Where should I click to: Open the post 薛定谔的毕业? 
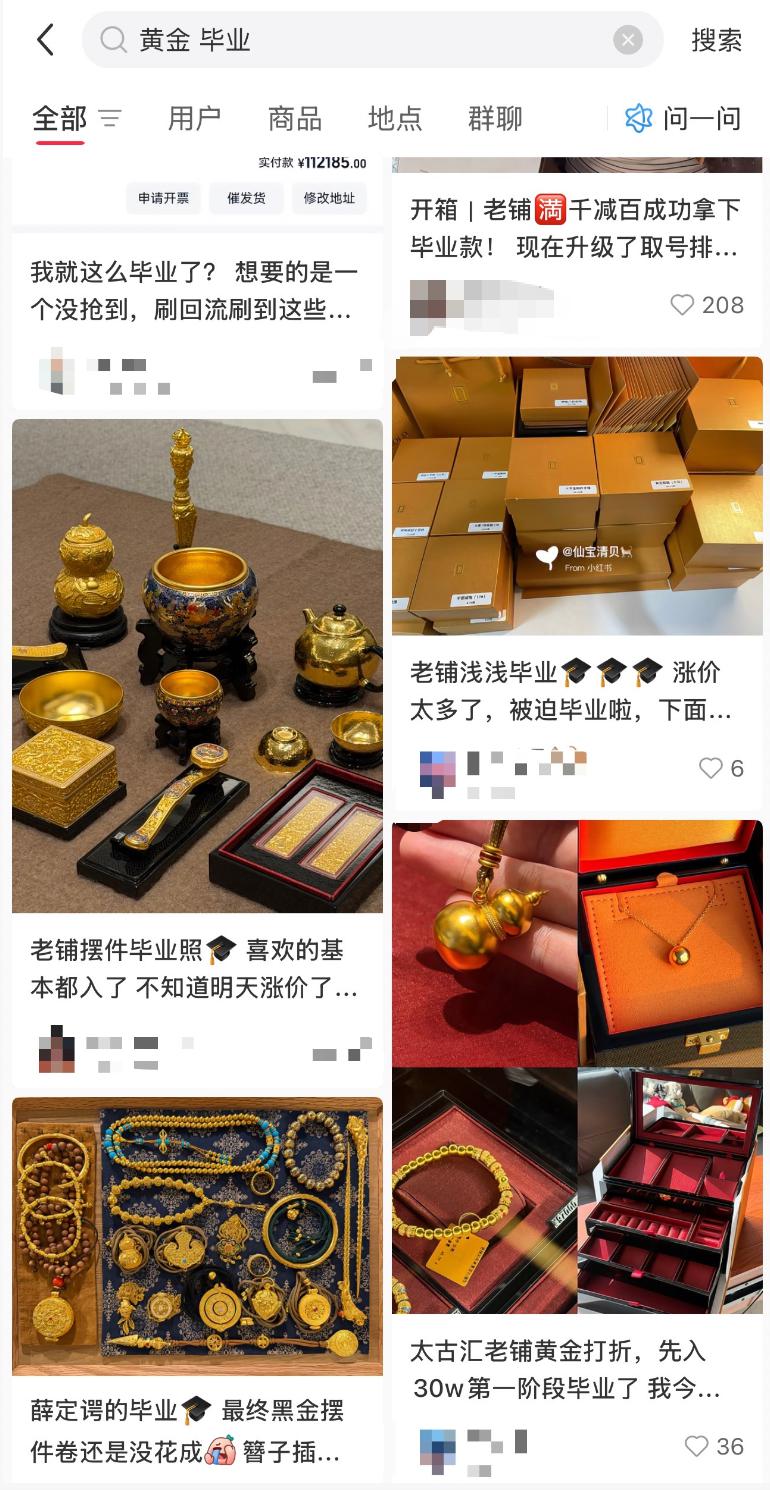197,1236
